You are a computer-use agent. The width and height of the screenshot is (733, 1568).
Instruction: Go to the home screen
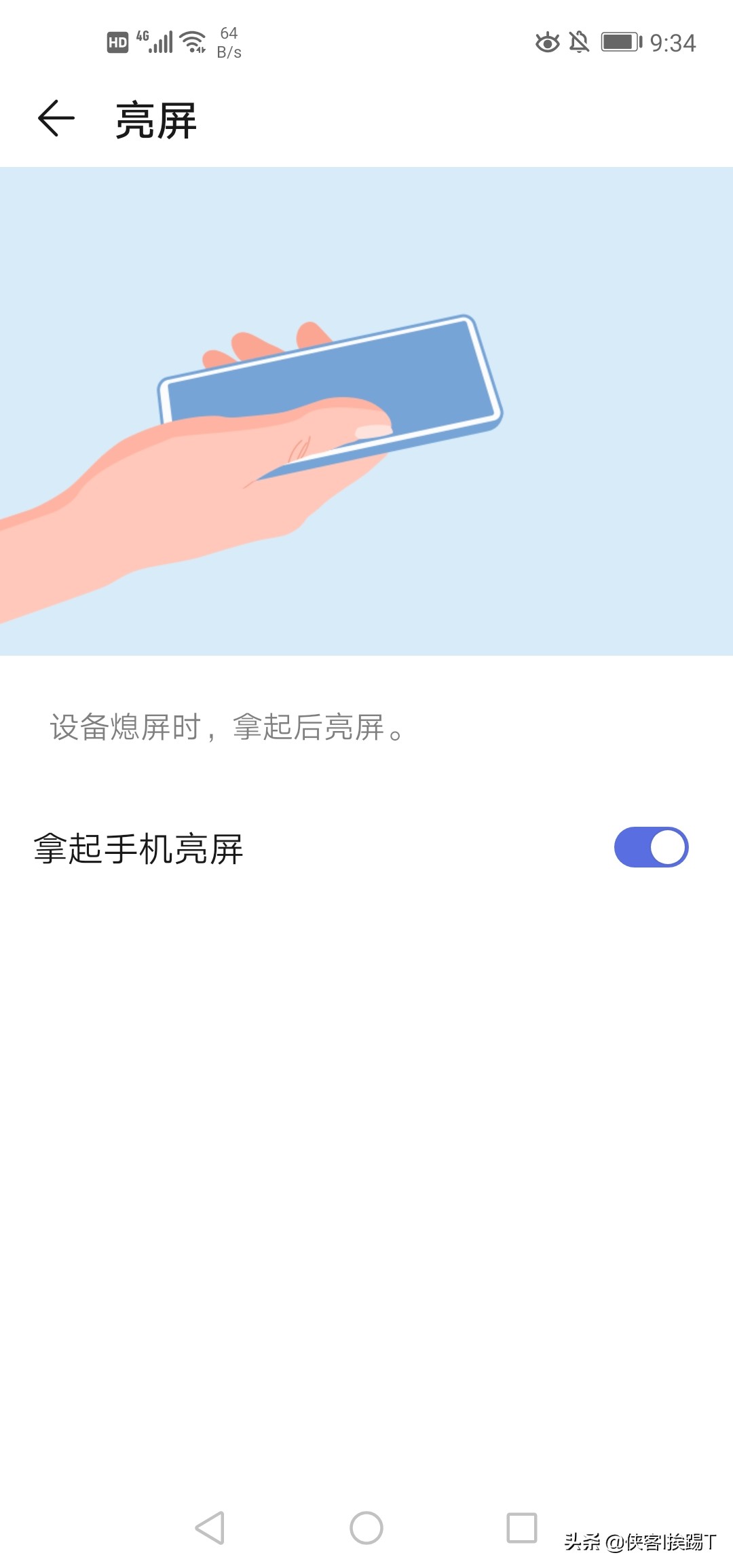pyautogui.click(x=366, y=1528)
